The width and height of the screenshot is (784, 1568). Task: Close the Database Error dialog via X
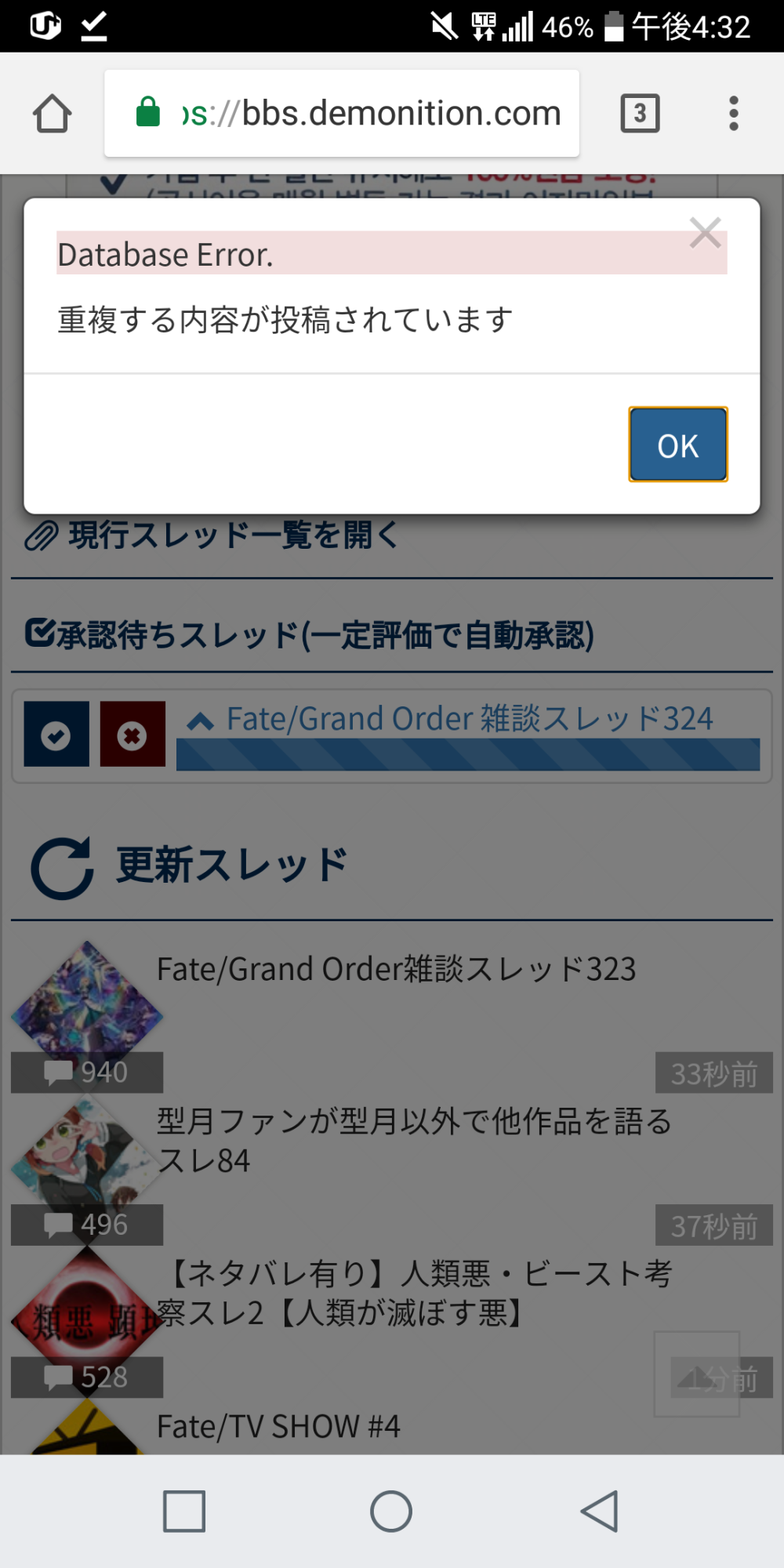click(705, 233)
